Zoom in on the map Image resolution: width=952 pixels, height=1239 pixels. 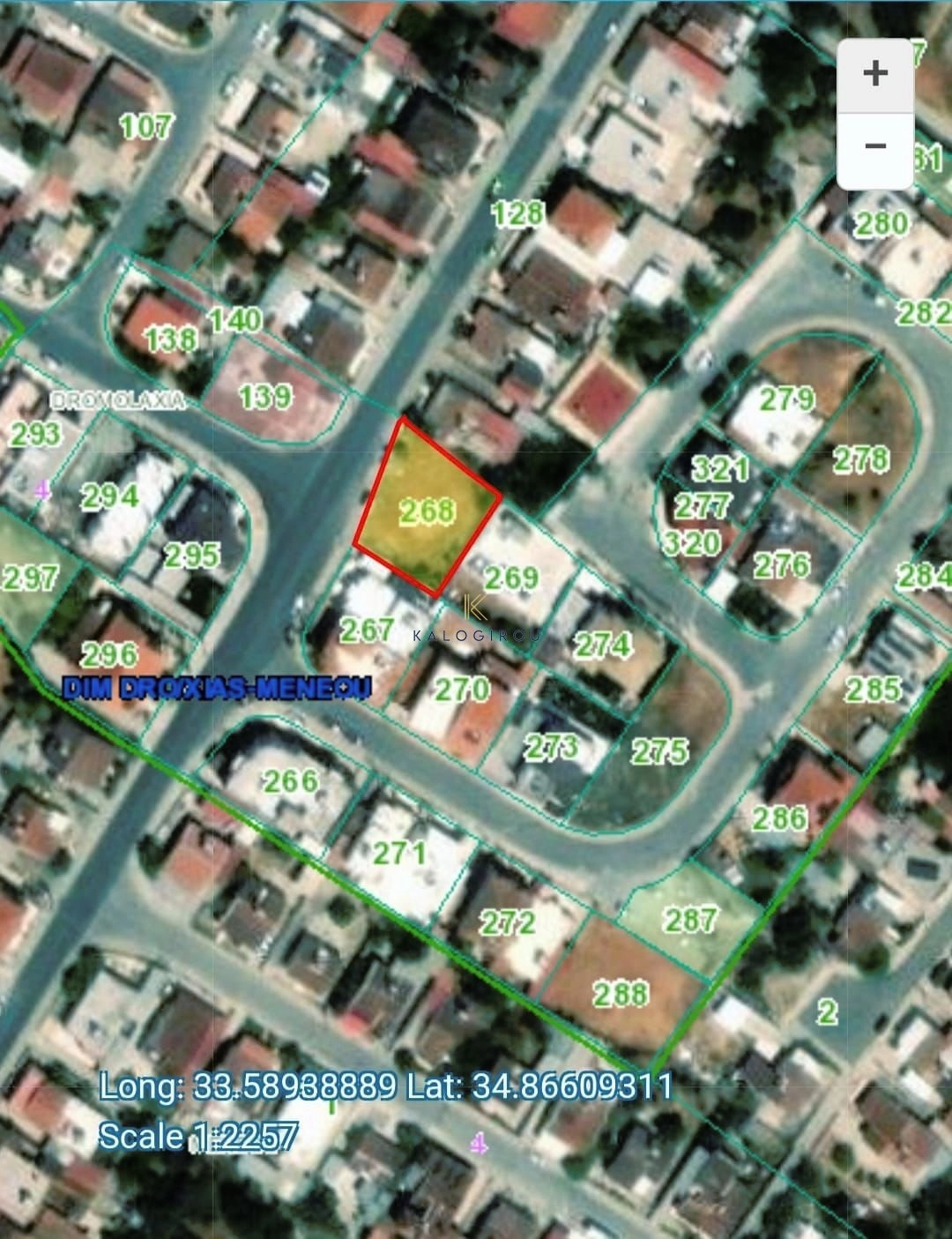[874, 74]
